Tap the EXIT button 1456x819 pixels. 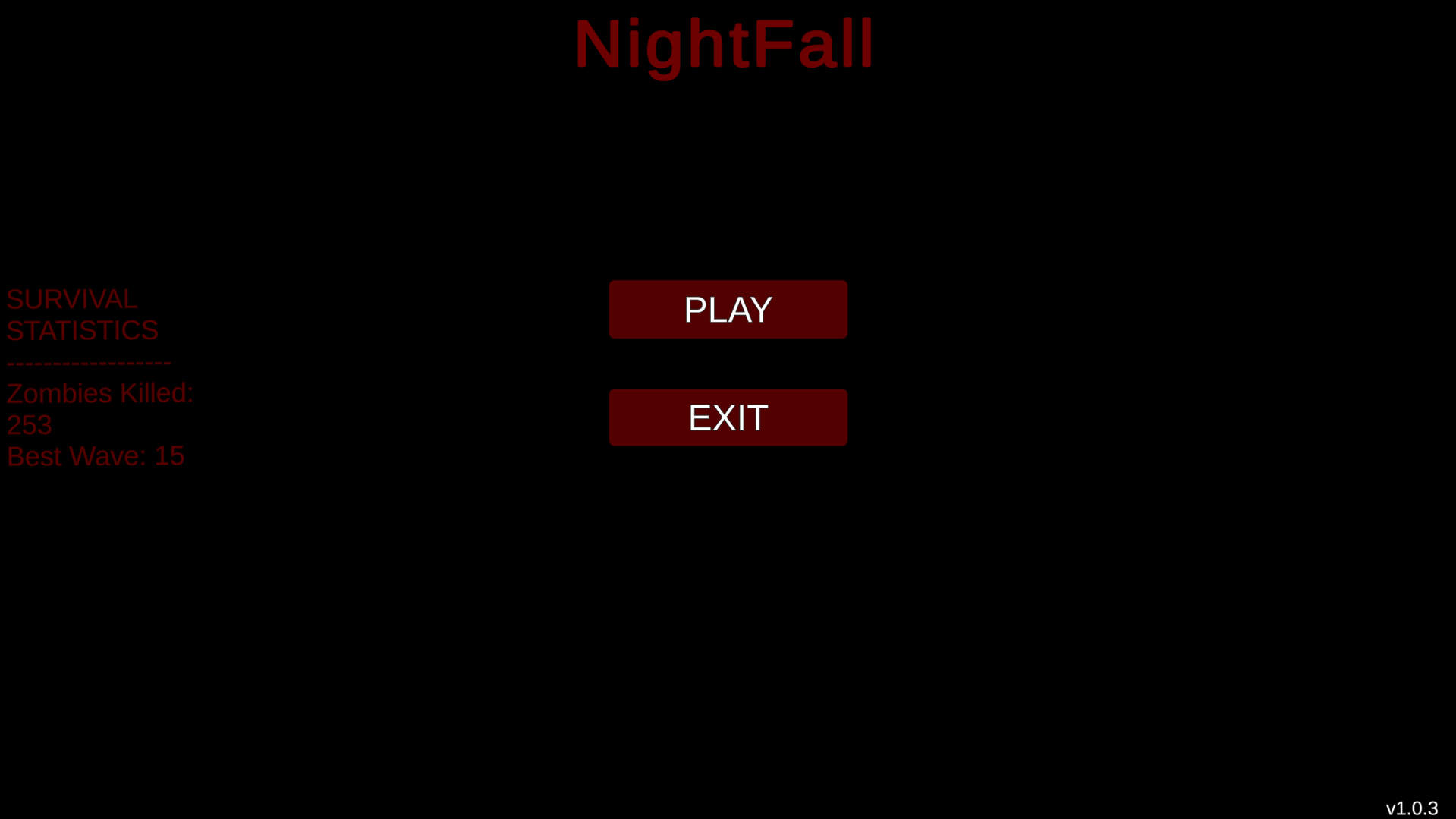coord(728,417)
